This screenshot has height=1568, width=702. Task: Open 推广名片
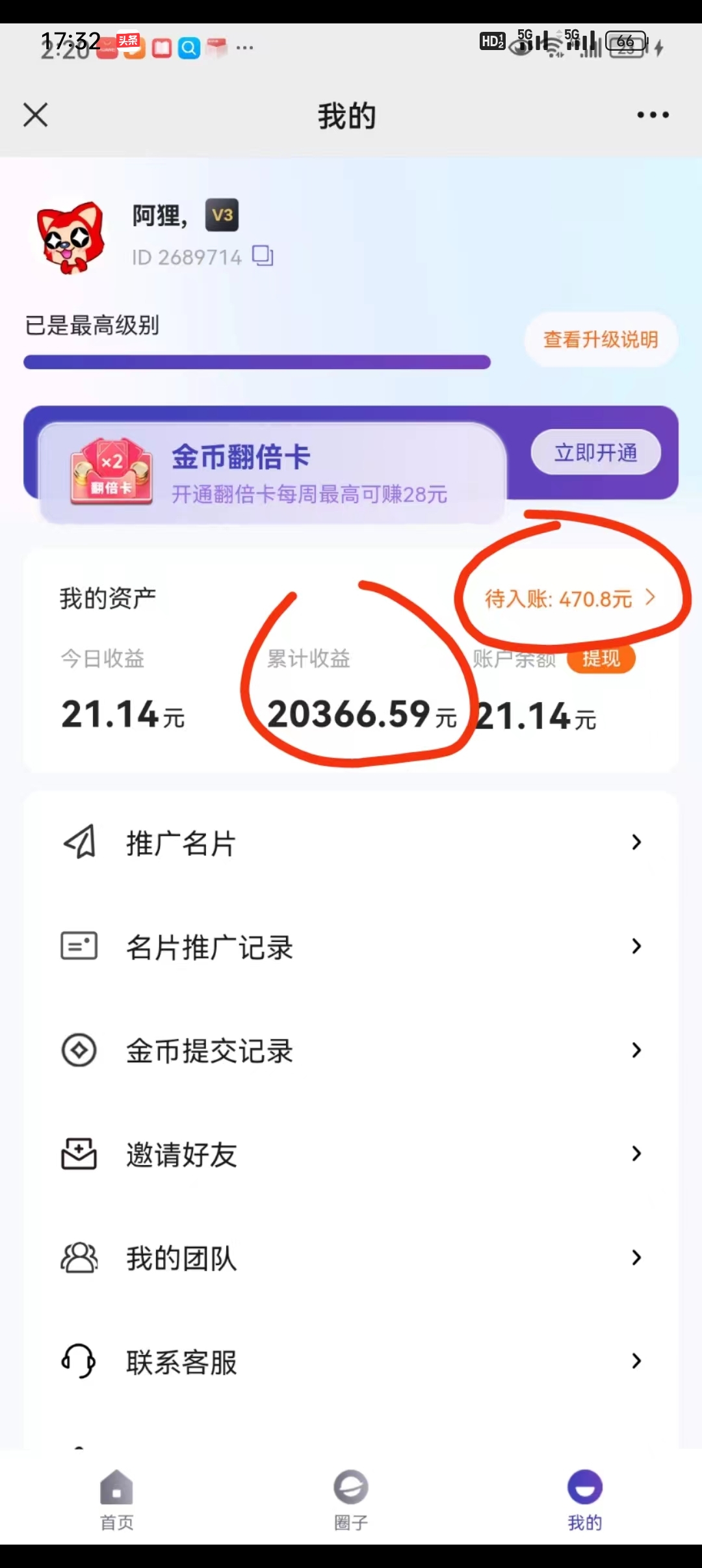tap(351, 843)
